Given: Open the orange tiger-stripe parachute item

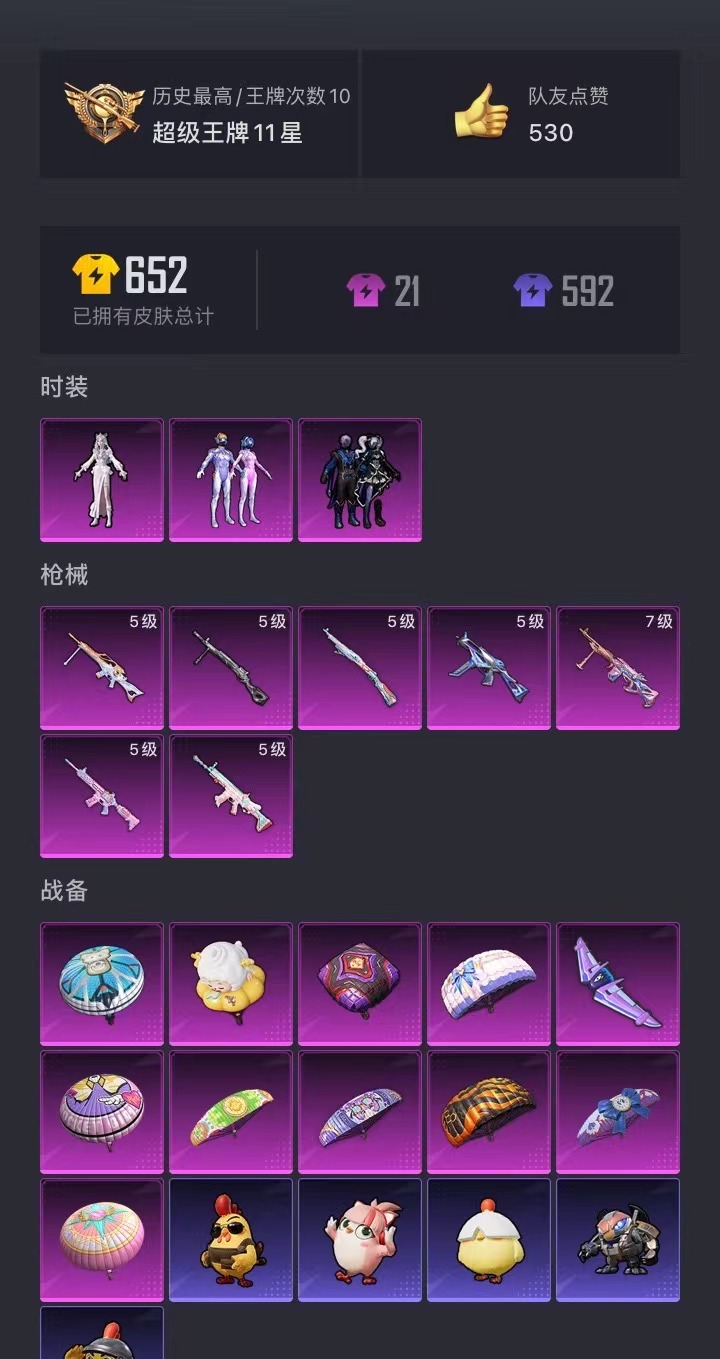Looking at the screenshot, I should point(488,1112).
